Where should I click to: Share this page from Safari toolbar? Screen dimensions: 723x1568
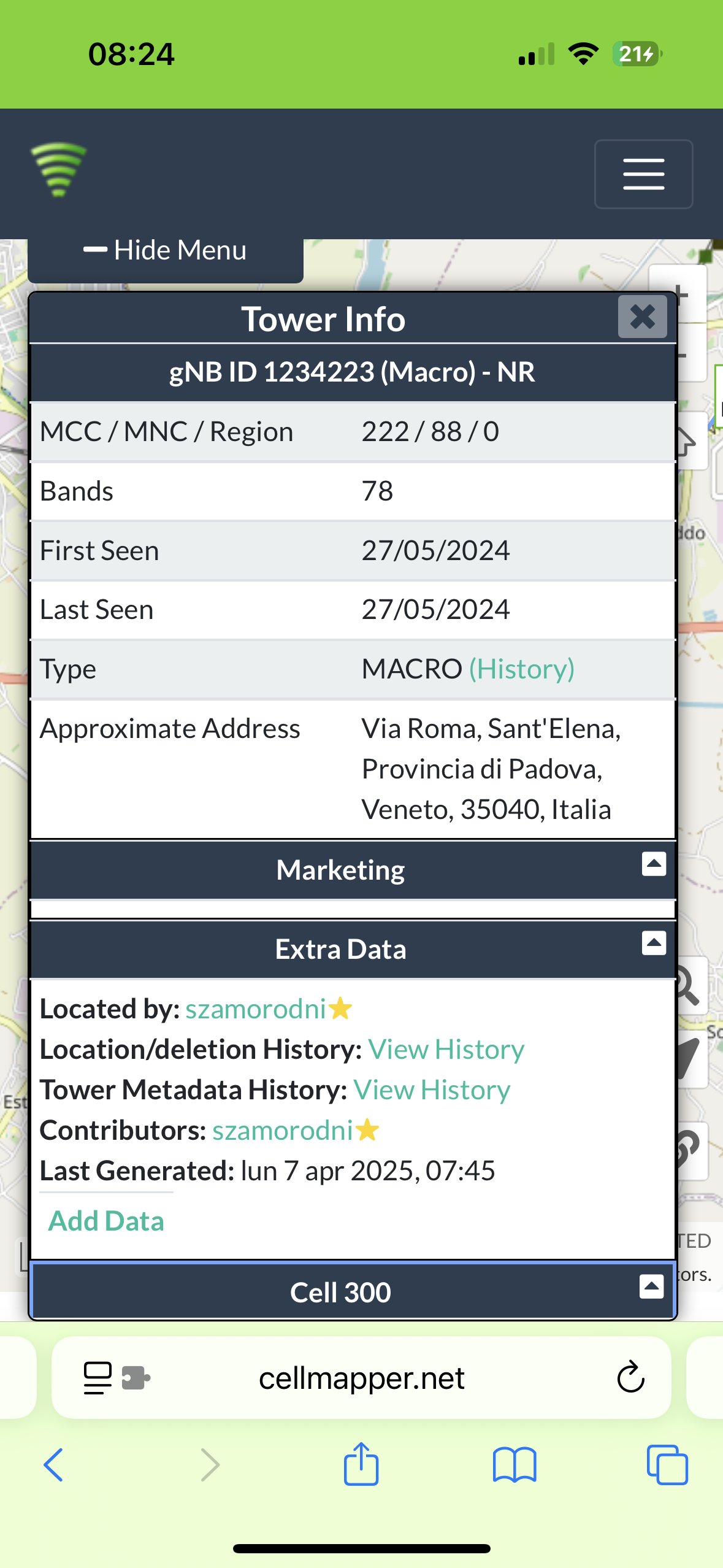coord(361,1465)
